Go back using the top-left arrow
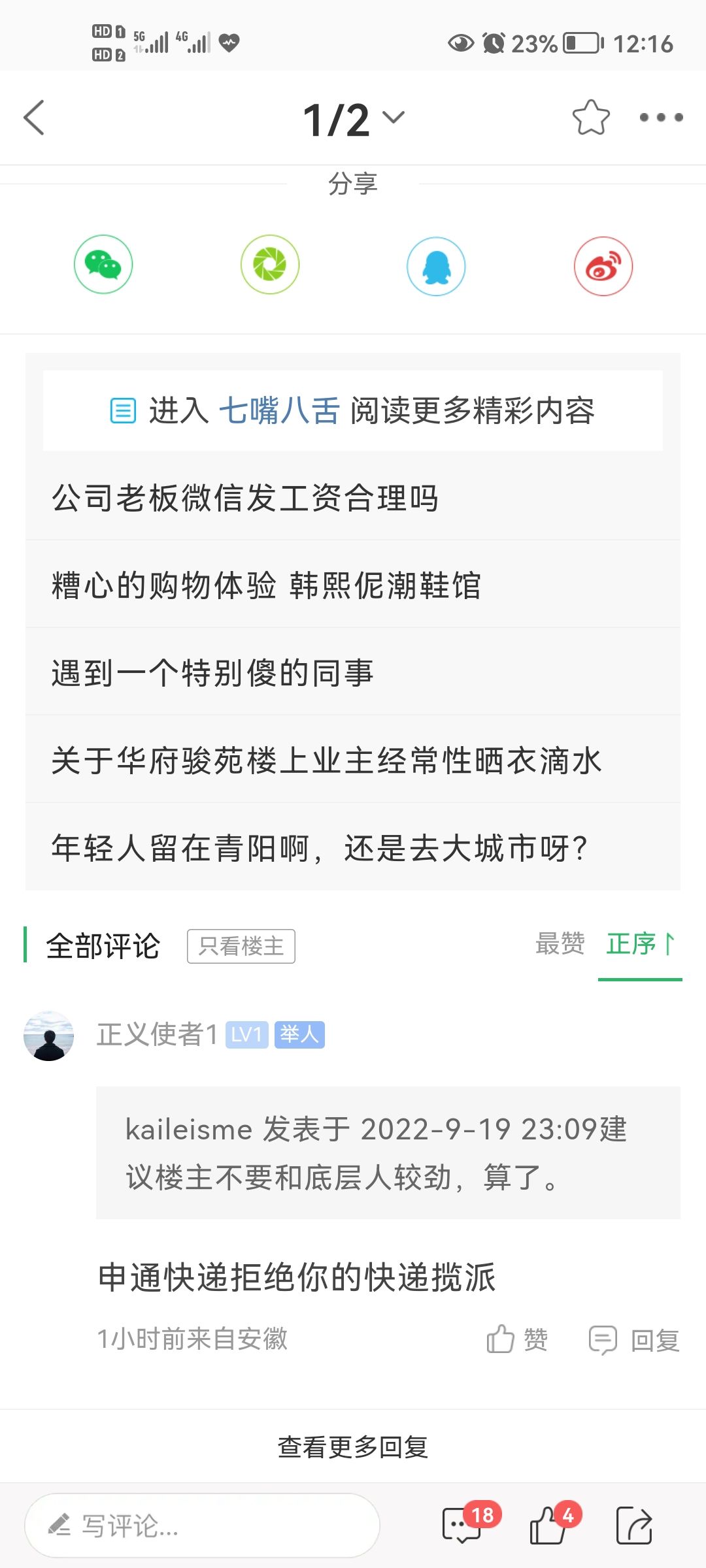Viewport: 706px width, 1568px height. [34, 118]
